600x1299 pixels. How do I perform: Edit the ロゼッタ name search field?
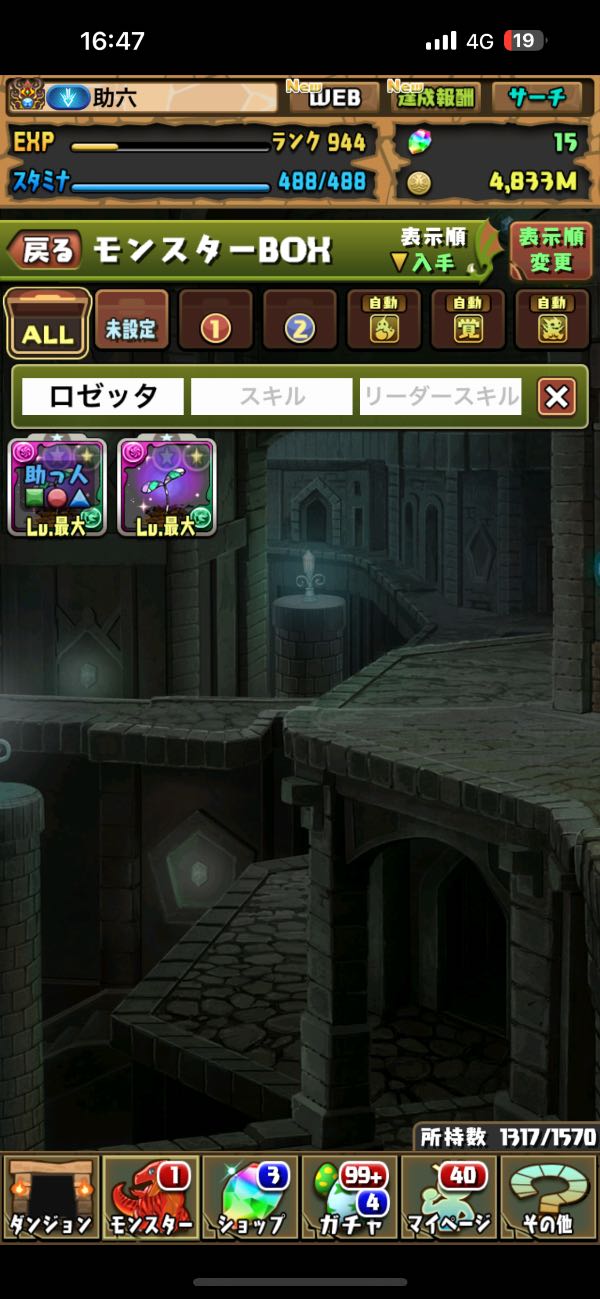coord(103,397)
